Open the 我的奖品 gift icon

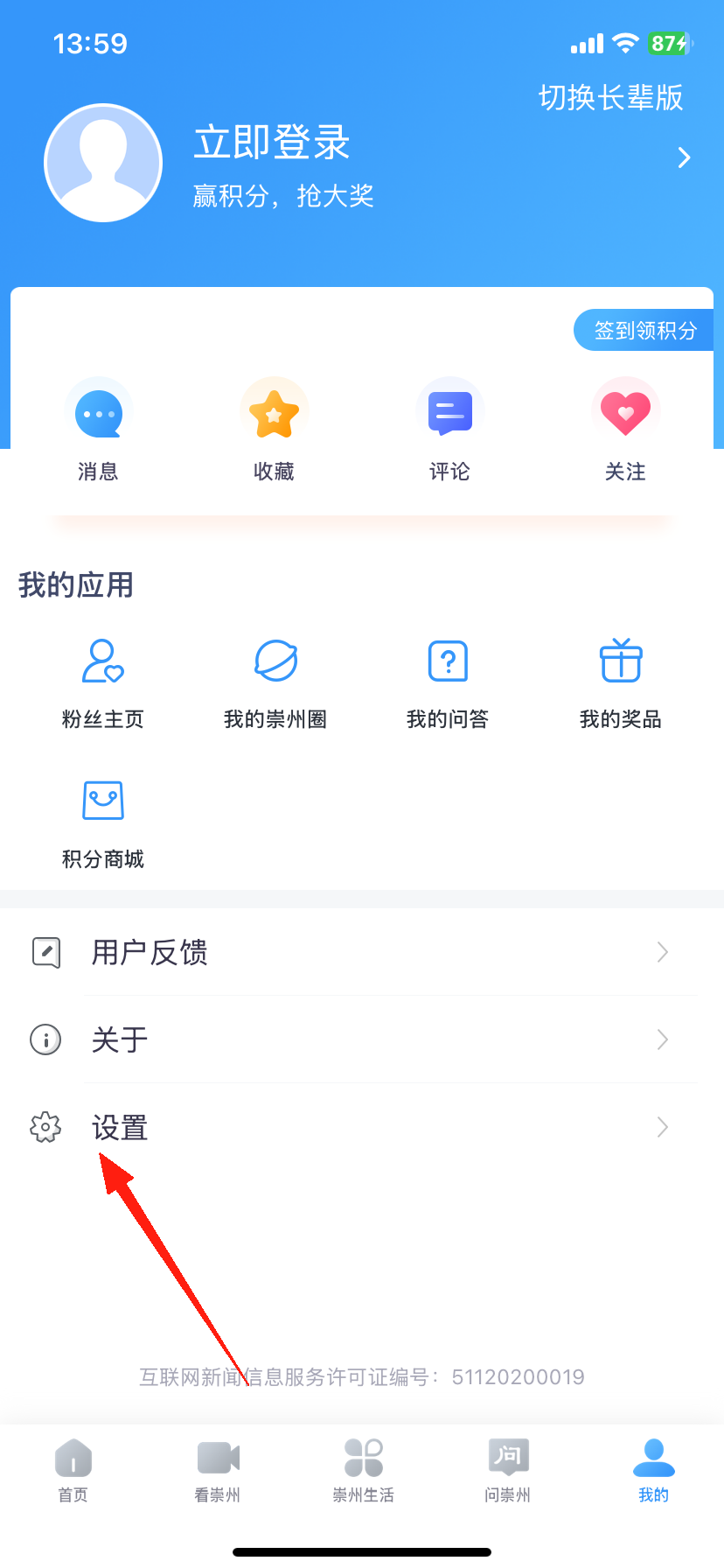[620, 661]
